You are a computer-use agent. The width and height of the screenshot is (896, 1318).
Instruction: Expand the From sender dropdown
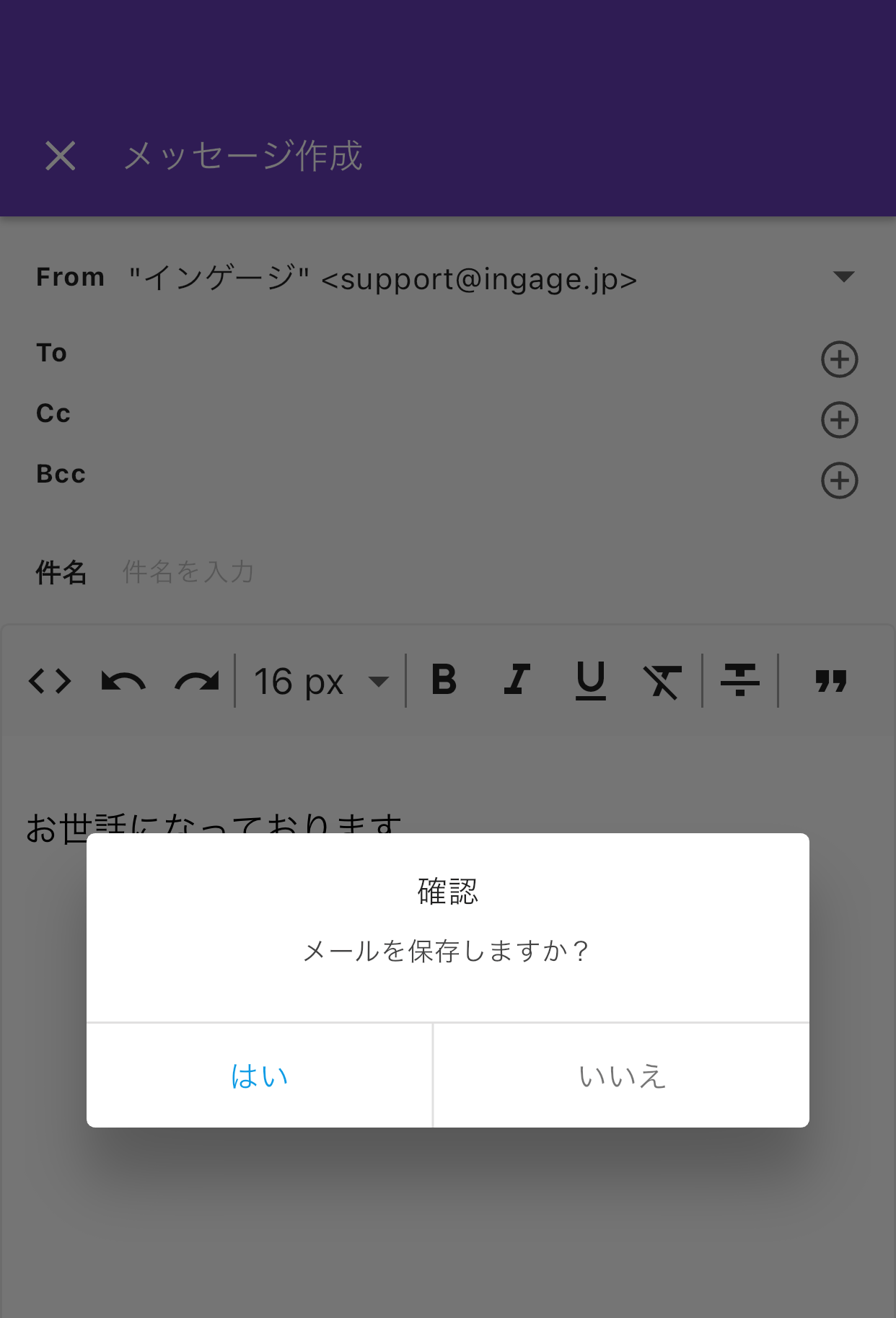843,277
